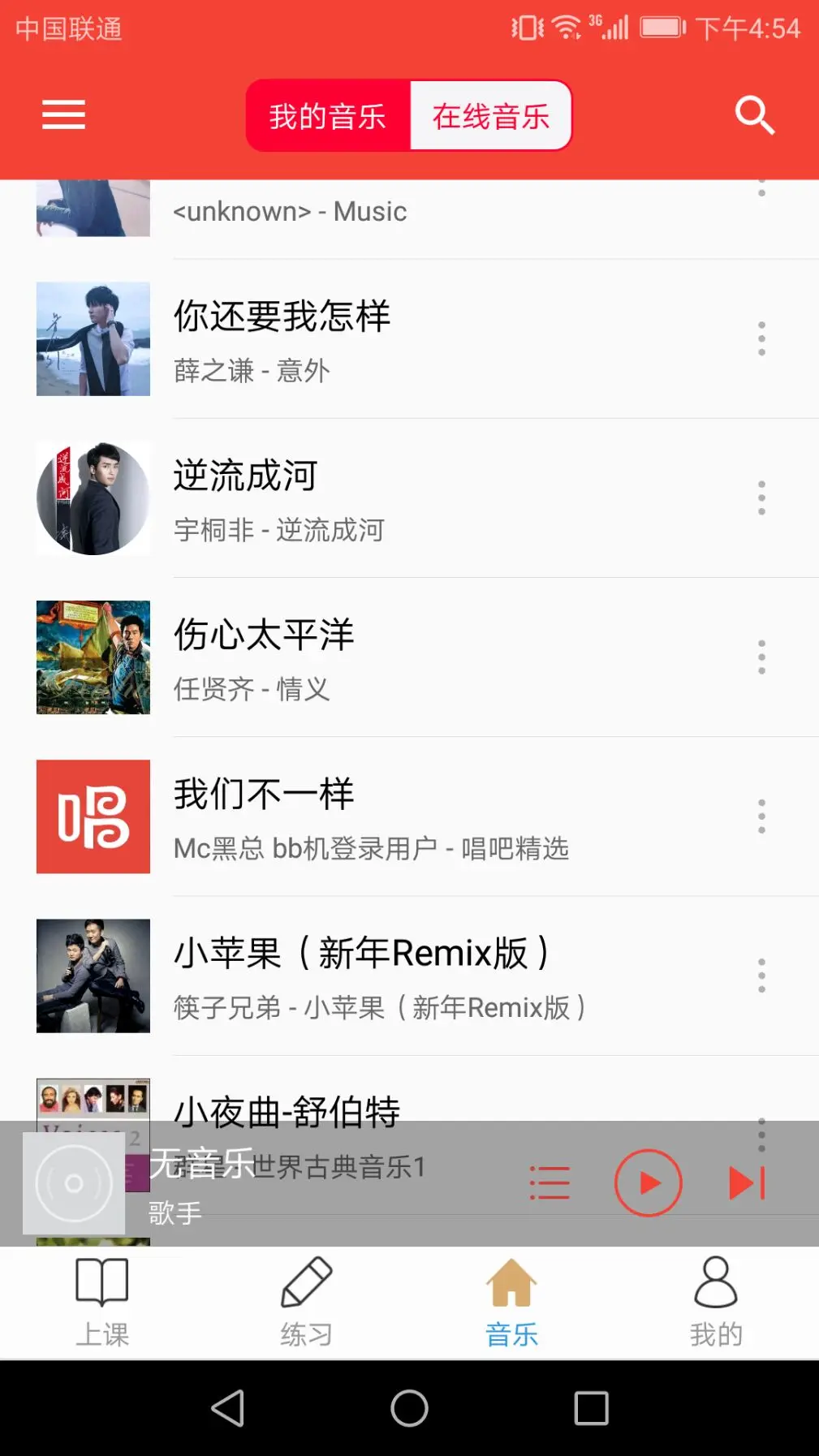Open more options for 我们不一样
819x1456 pixels.
point(761,816)
